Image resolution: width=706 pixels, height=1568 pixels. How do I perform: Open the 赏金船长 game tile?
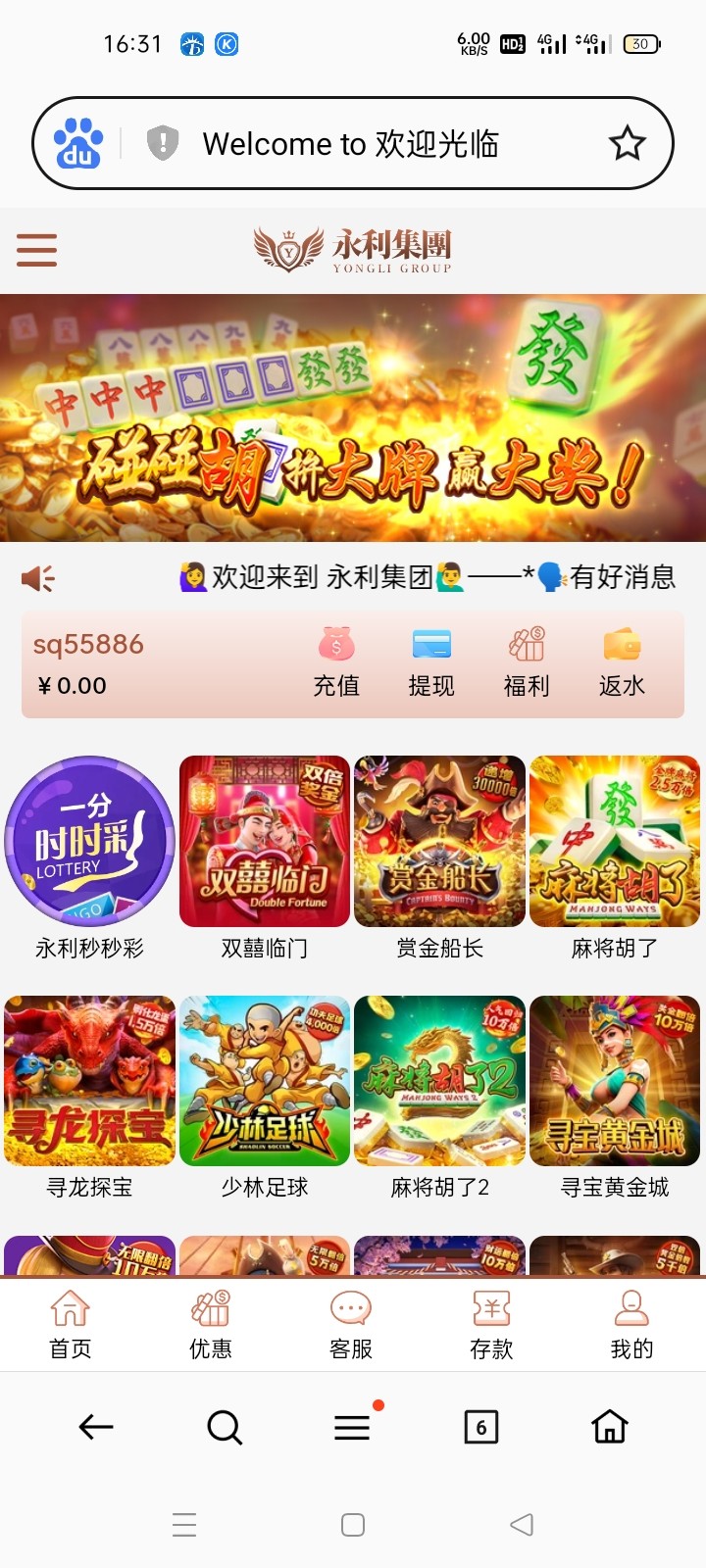439,842
